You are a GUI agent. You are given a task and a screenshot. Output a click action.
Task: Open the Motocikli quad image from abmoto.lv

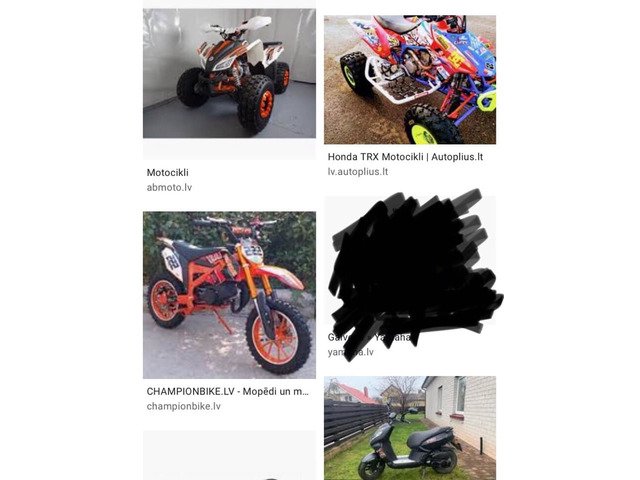(229, 74)
